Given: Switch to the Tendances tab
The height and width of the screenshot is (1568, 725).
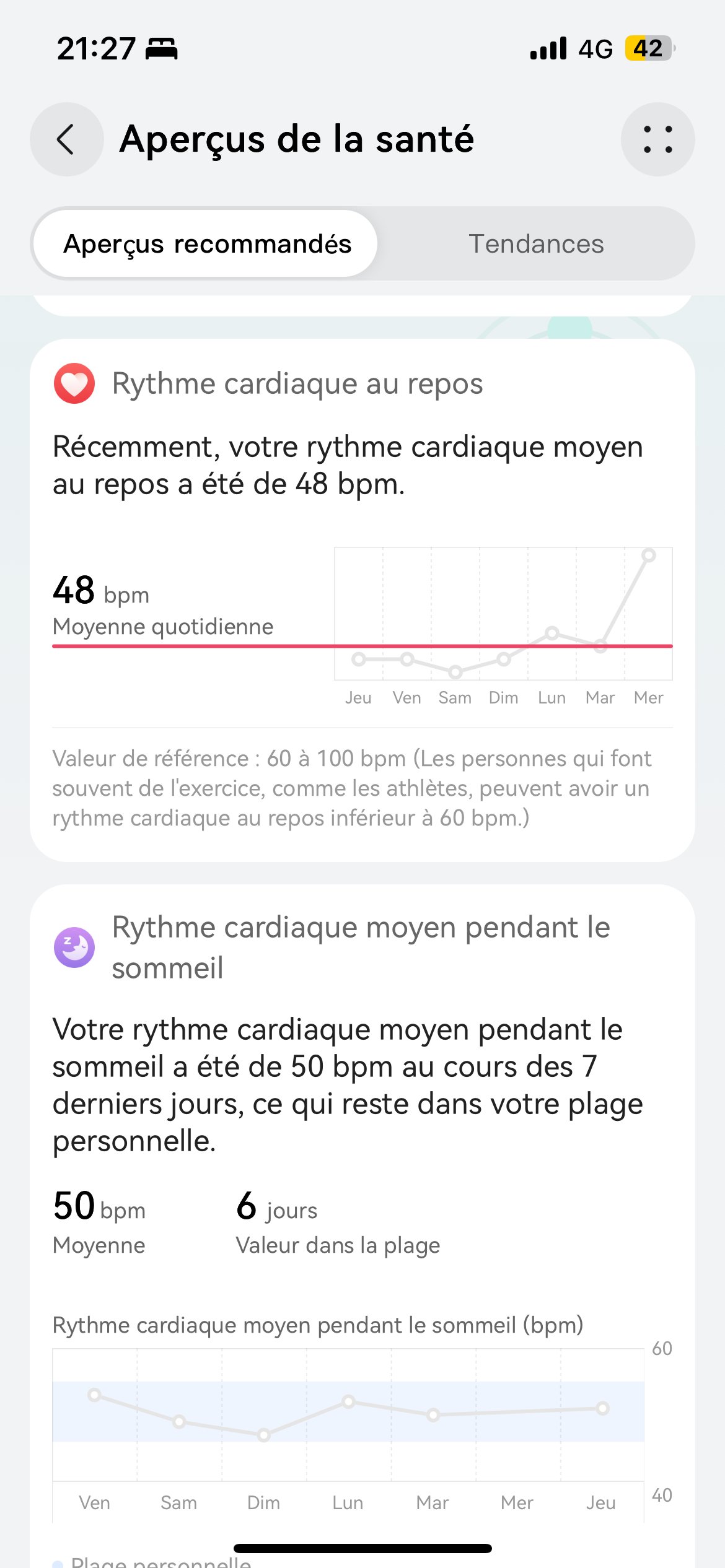Looking at the screenshot, I should pos(536,244).
